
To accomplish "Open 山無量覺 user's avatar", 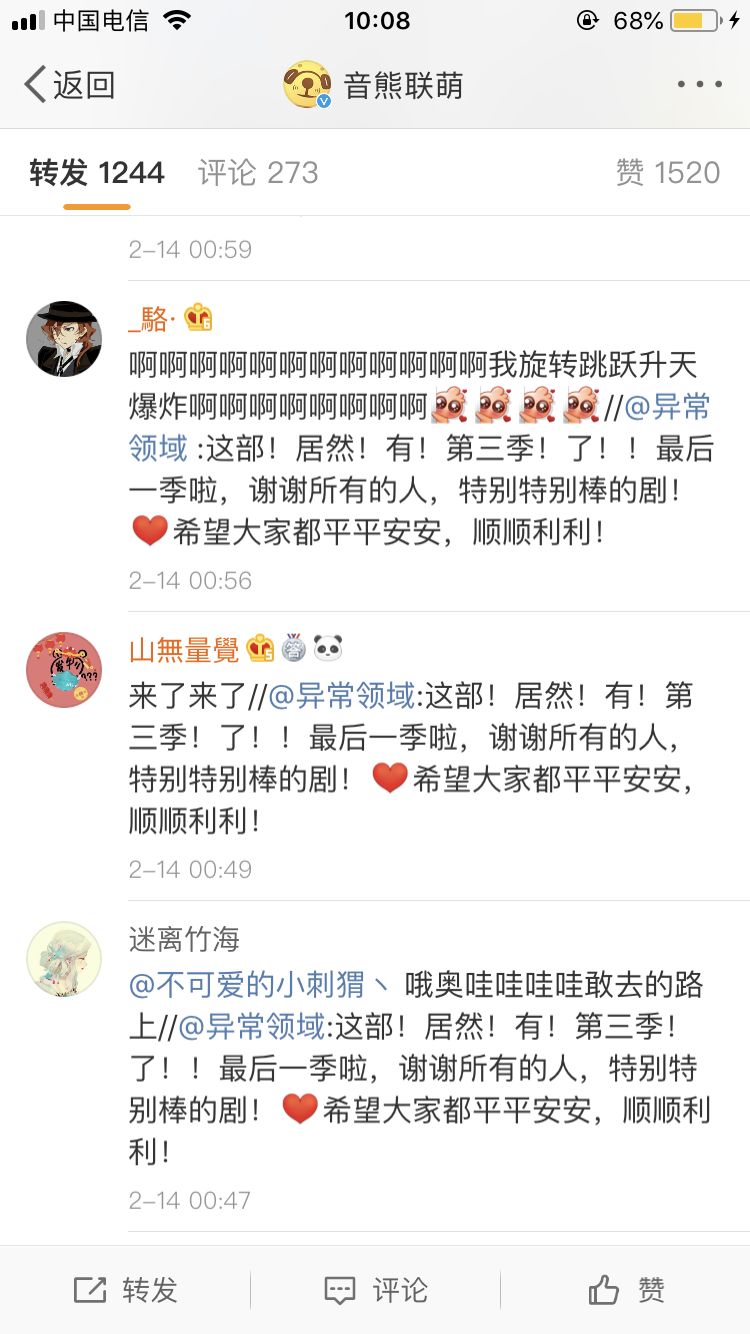I will tap(64, 669).
